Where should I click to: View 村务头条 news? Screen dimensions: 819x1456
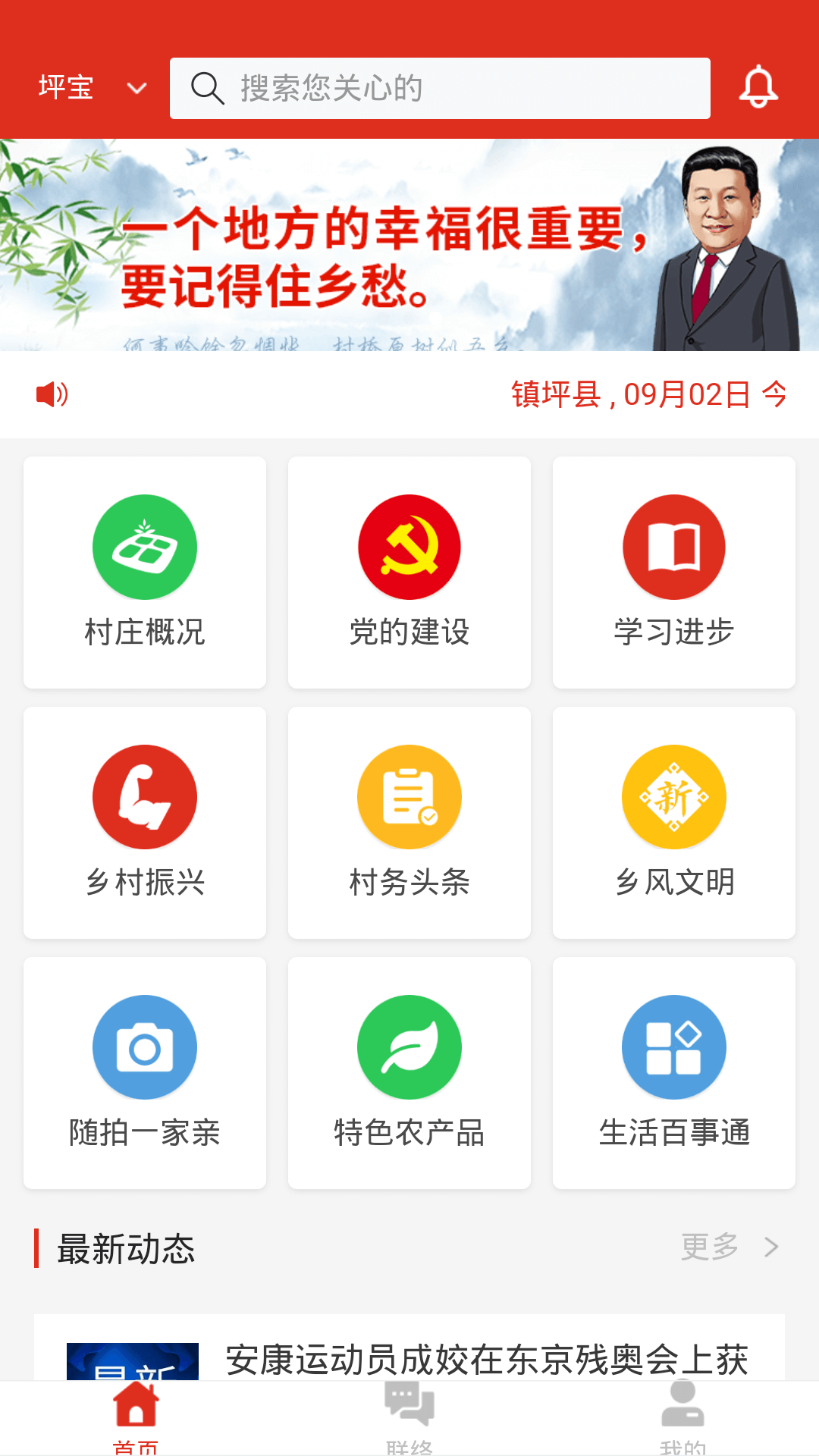point(409,823)
